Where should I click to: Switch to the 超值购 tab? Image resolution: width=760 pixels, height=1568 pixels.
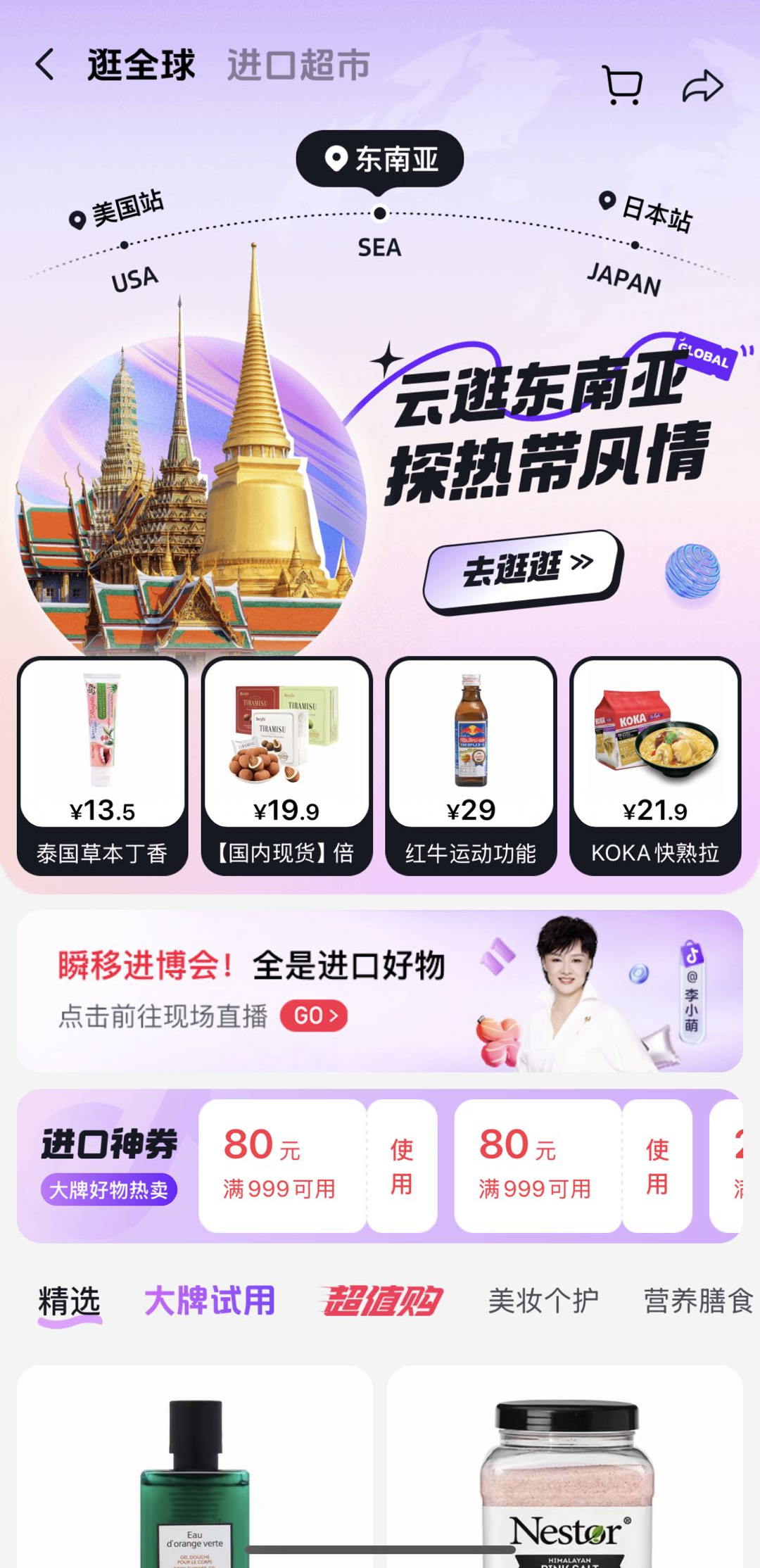381,1301
